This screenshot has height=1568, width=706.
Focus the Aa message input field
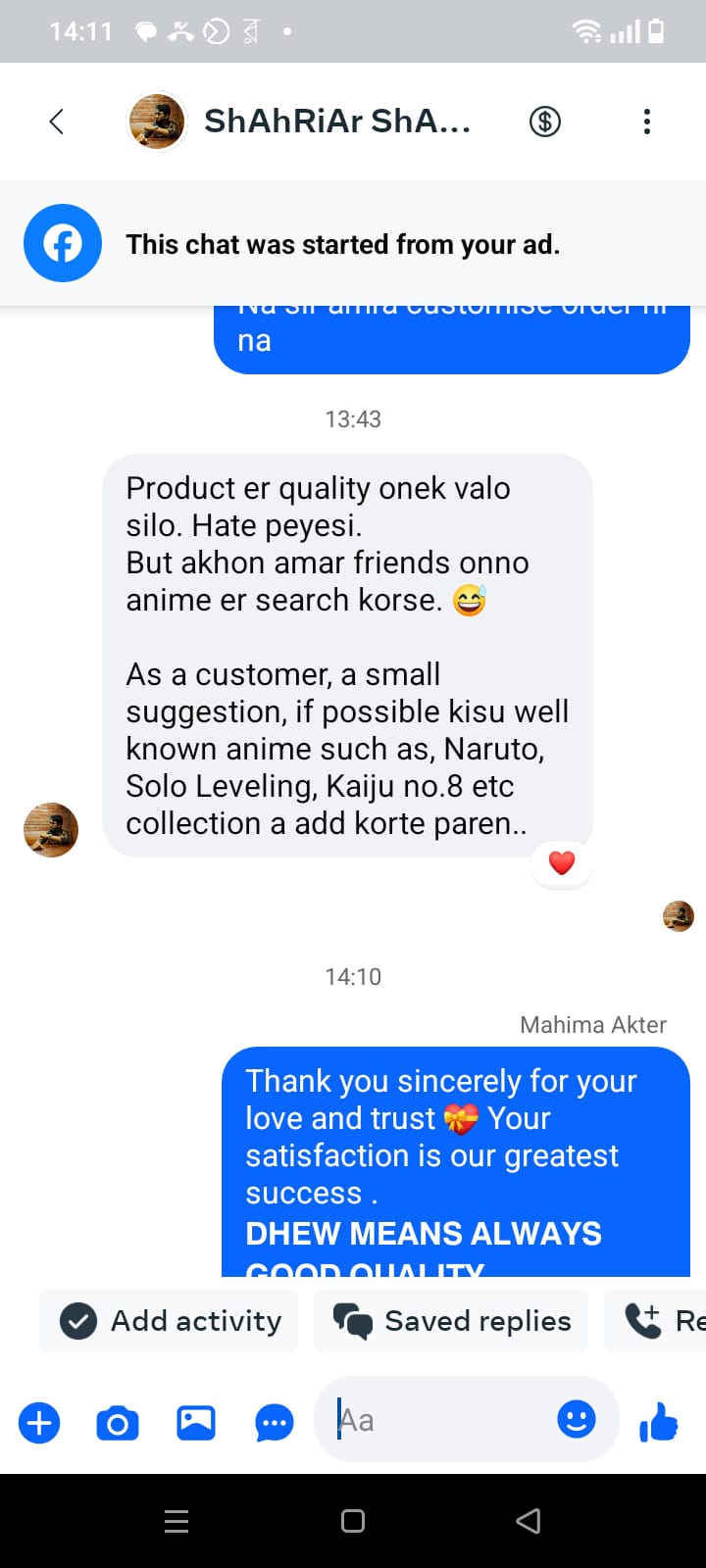pyautogui.click(x=441, y=1420)
